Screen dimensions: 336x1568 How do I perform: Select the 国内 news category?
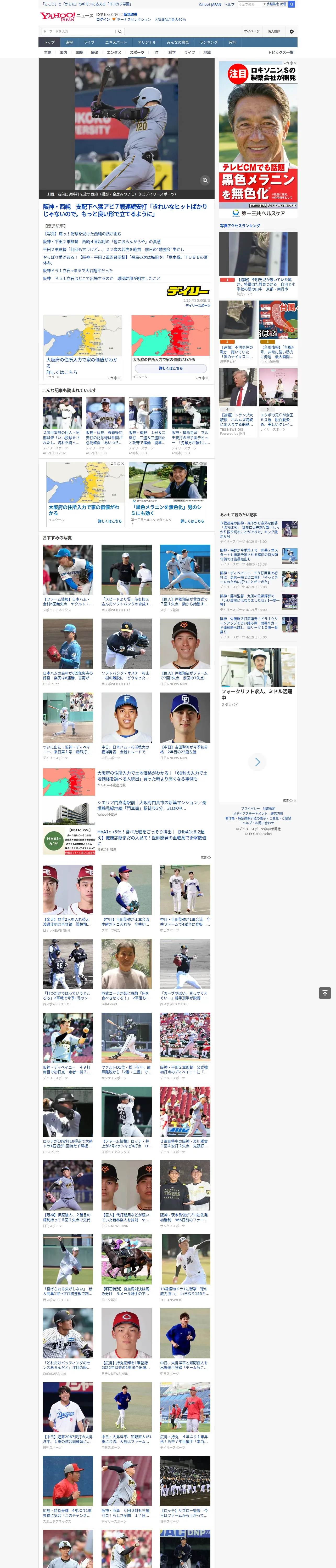63,52
